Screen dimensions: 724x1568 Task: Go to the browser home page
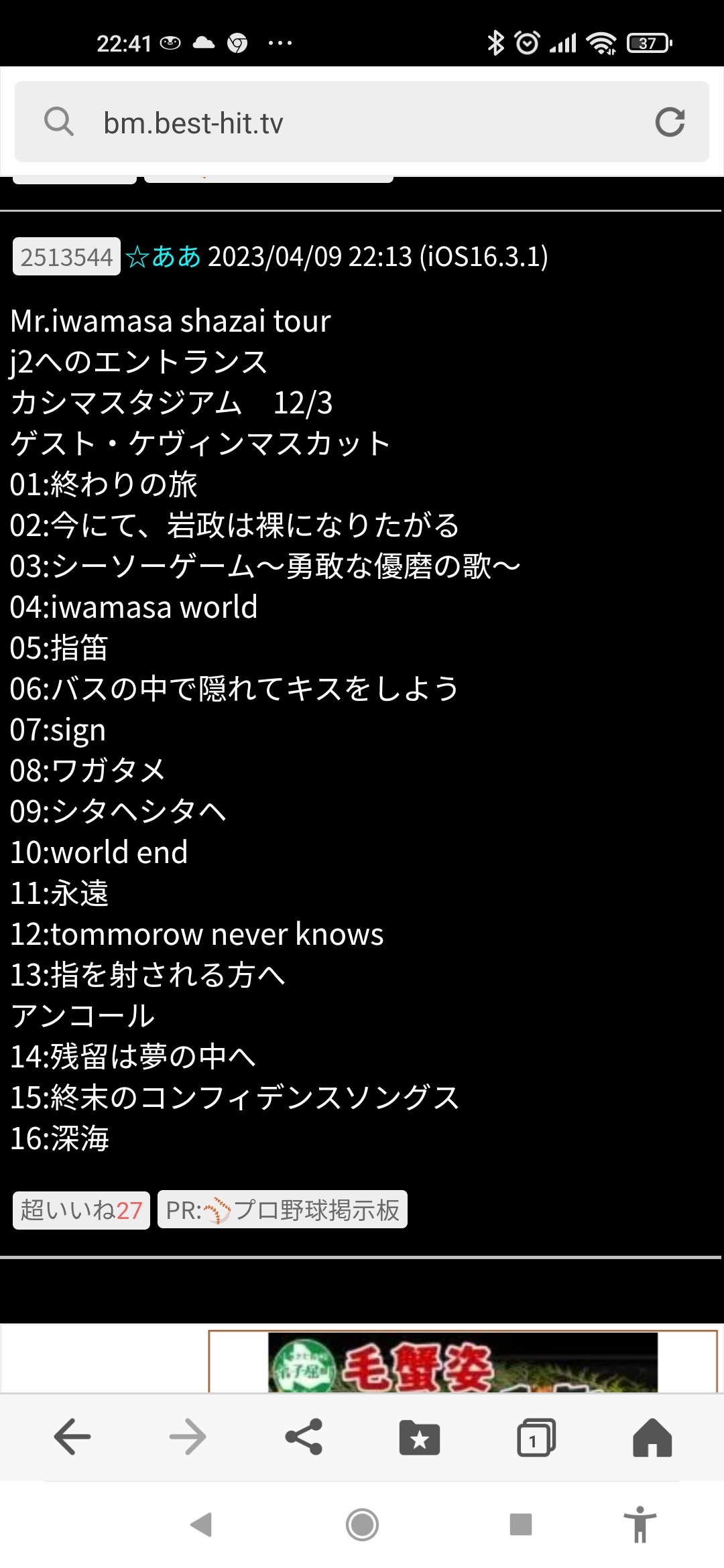tap(652, 1437)
